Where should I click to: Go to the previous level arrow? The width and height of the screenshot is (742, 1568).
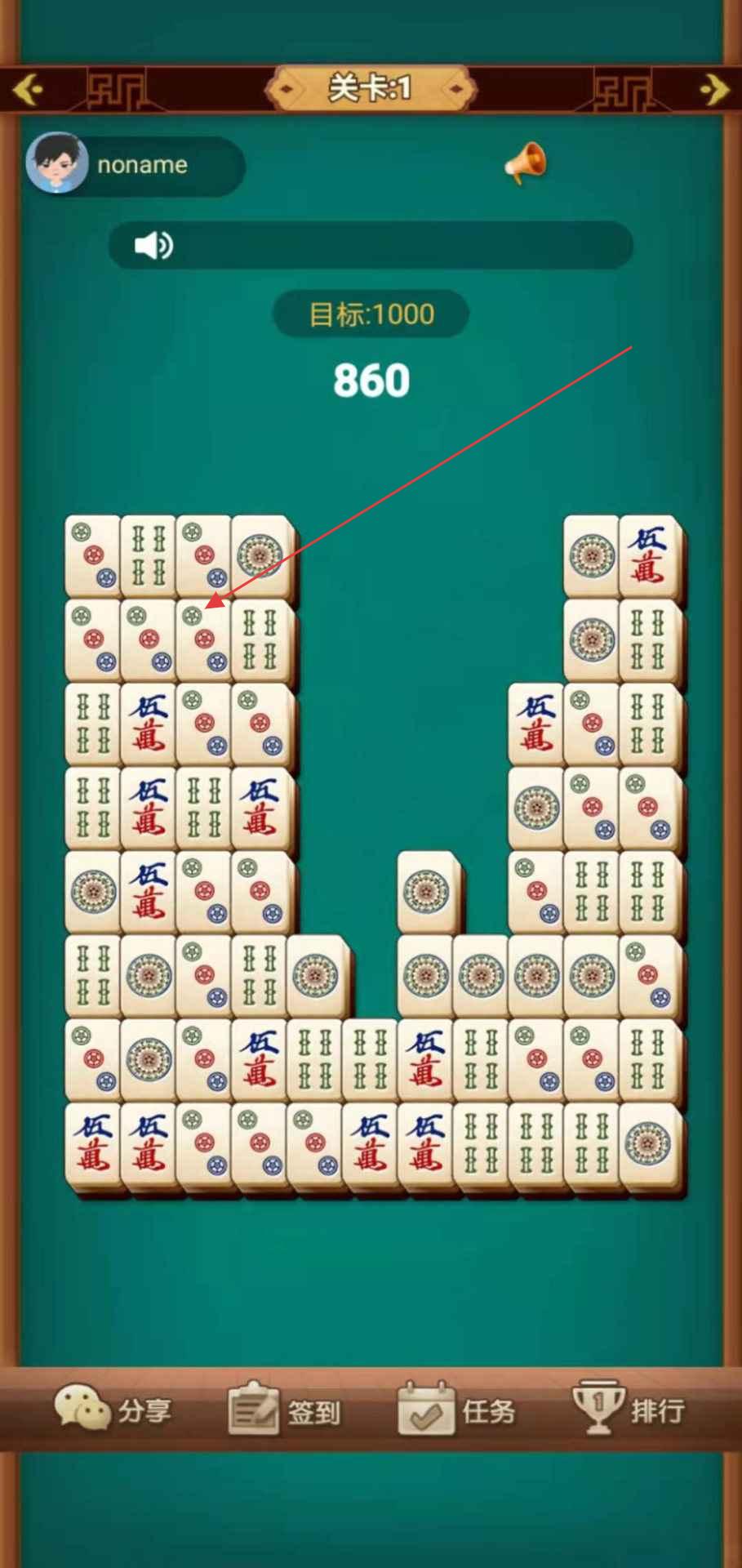28,89
